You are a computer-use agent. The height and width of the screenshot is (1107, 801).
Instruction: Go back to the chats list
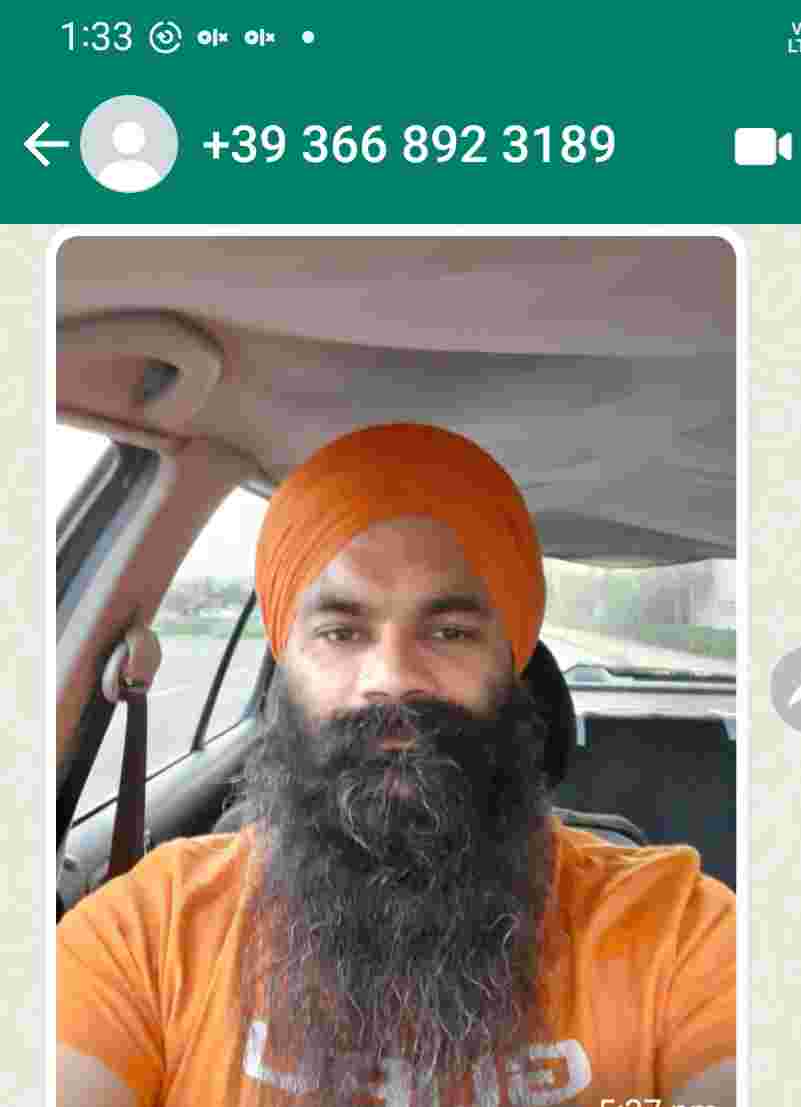coord(44,146)
